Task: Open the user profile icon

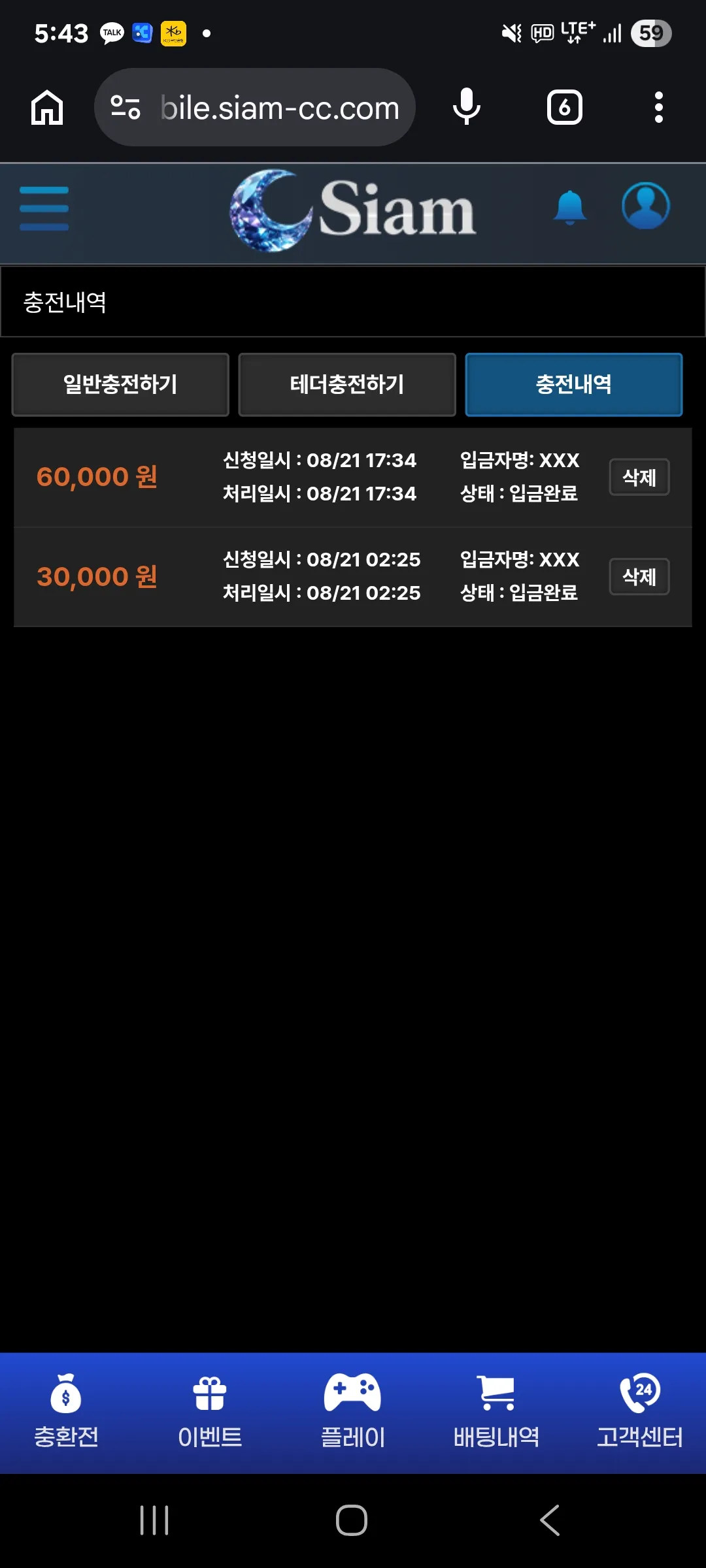Action: (x=645, y=206)
